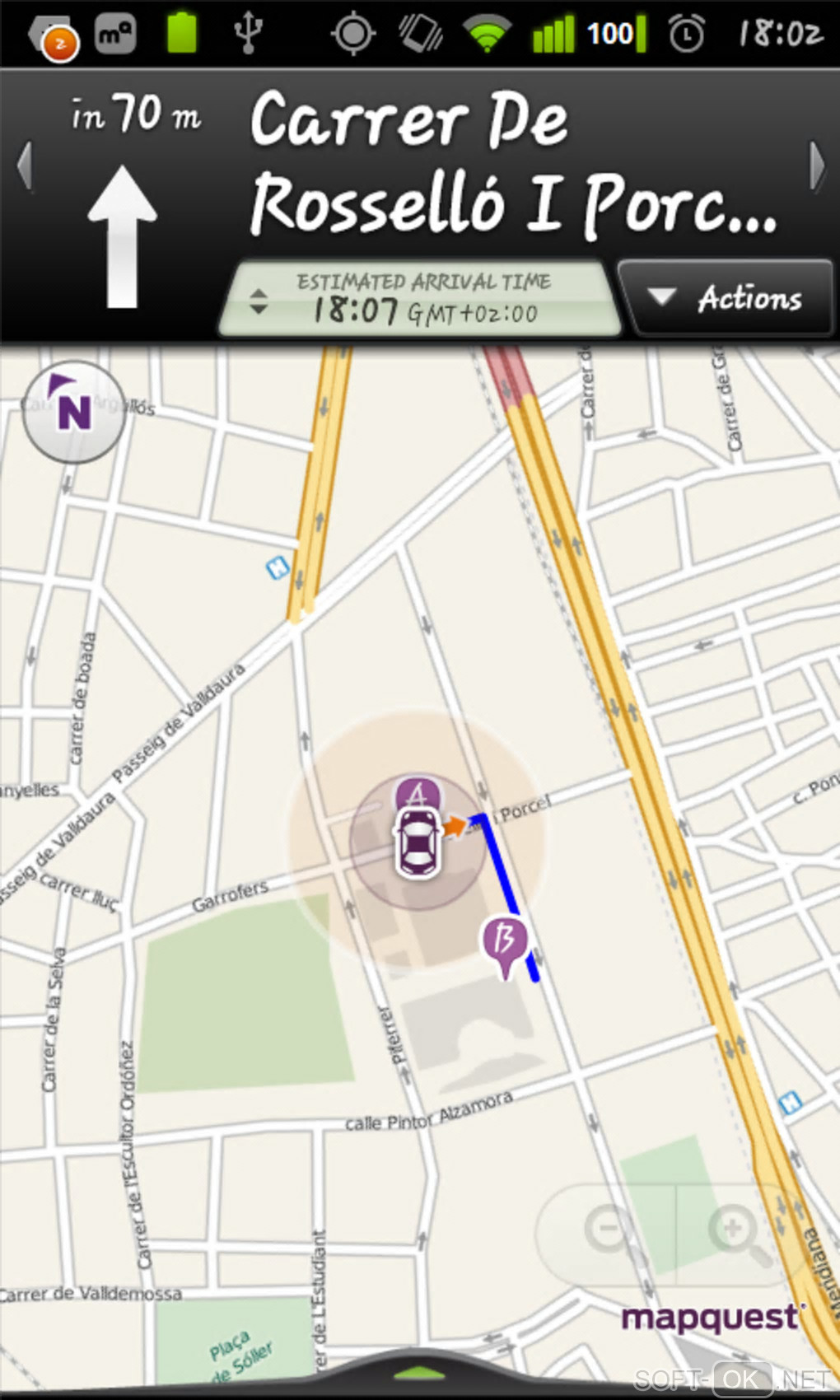Select the start pin A
The height and width of the screenshot is (1400, 840).
pos(418,794)
